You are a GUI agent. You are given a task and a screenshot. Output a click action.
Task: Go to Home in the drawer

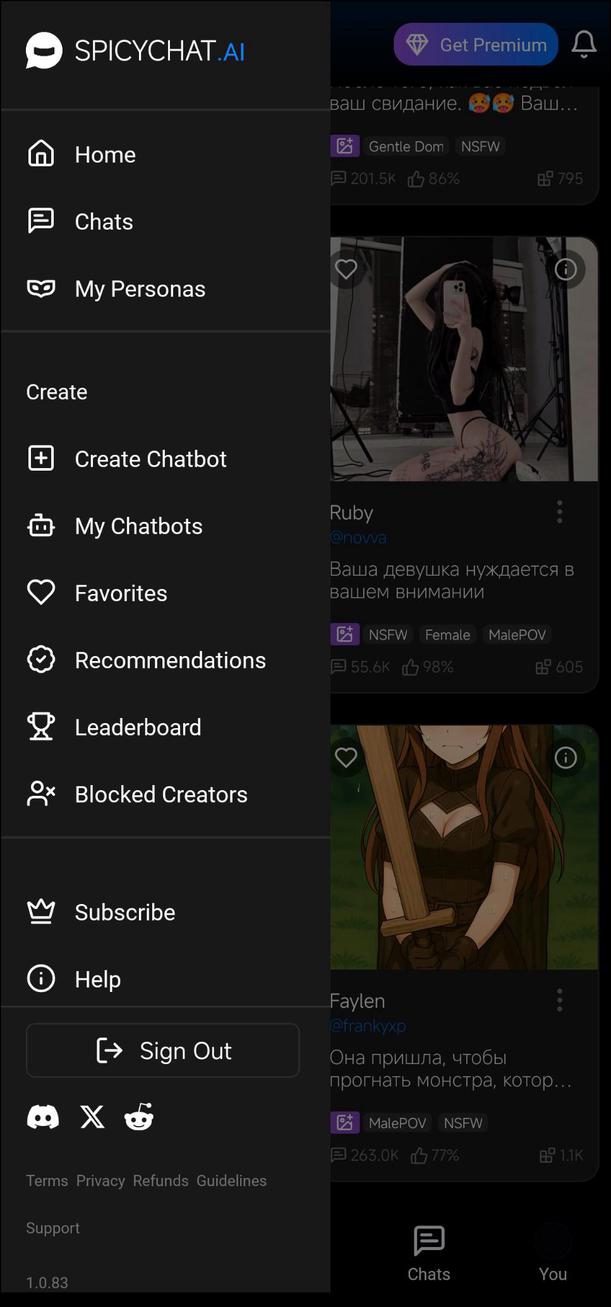(104, 155)
